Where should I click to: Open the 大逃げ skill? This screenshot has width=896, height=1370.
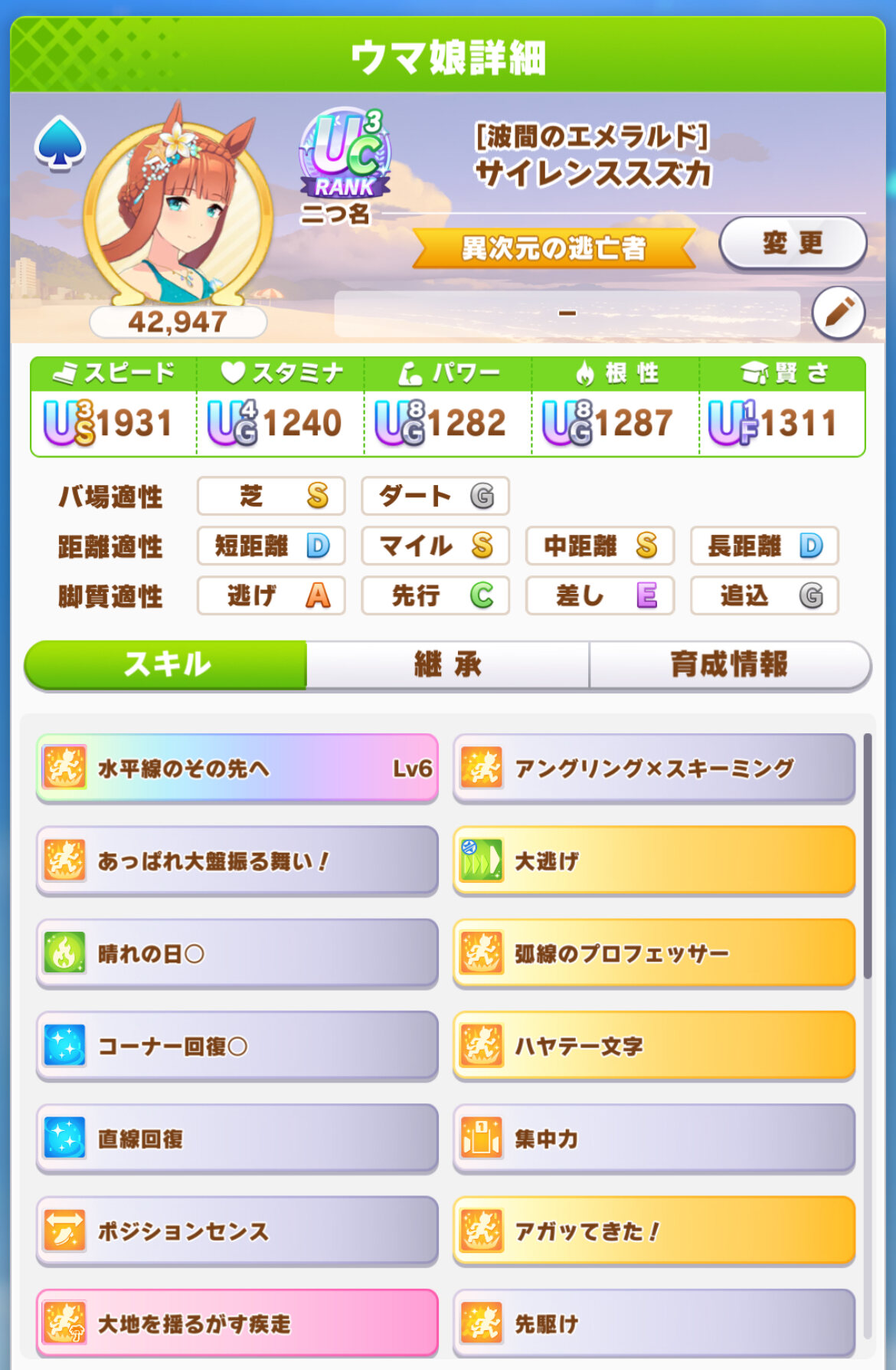click(x=654, y=860)
